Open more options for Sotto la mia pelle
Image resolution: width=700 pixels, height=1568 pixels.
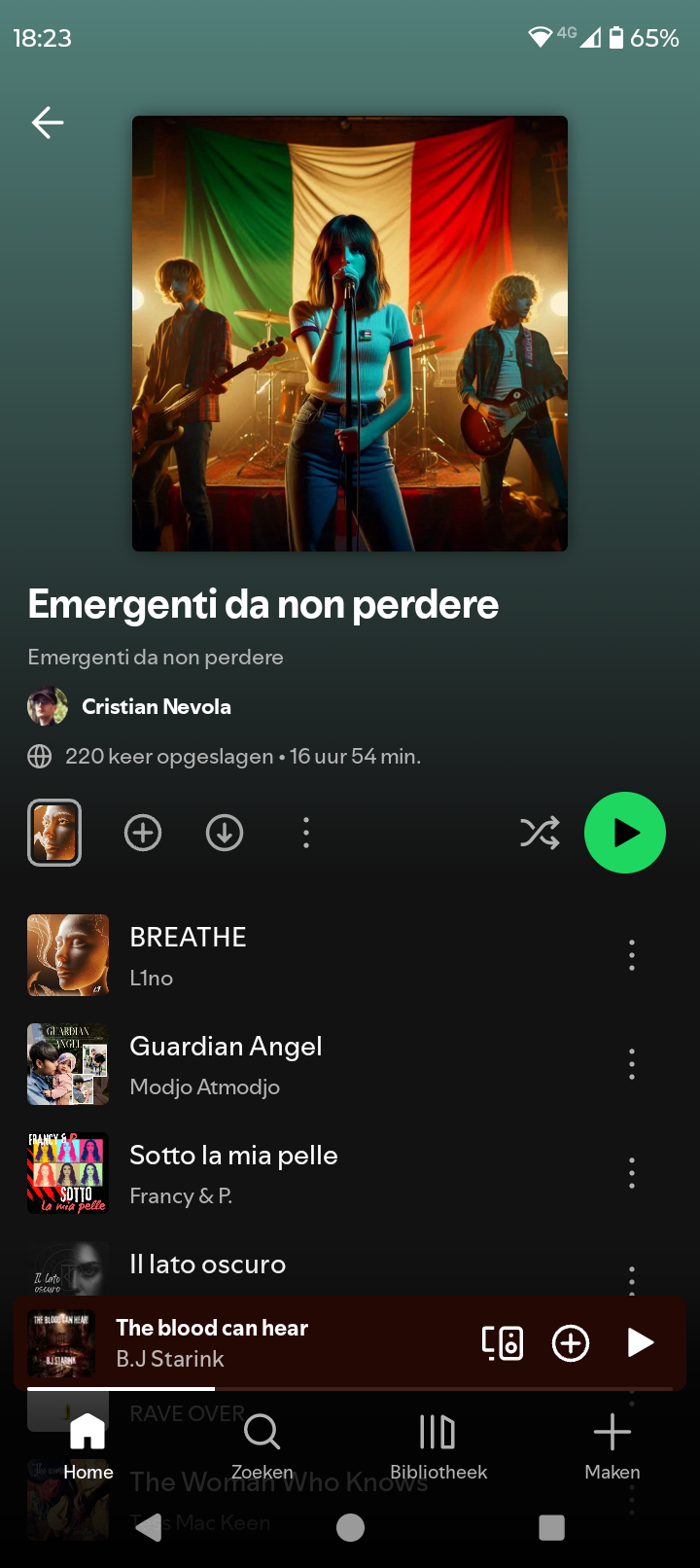pos(632,1173)
